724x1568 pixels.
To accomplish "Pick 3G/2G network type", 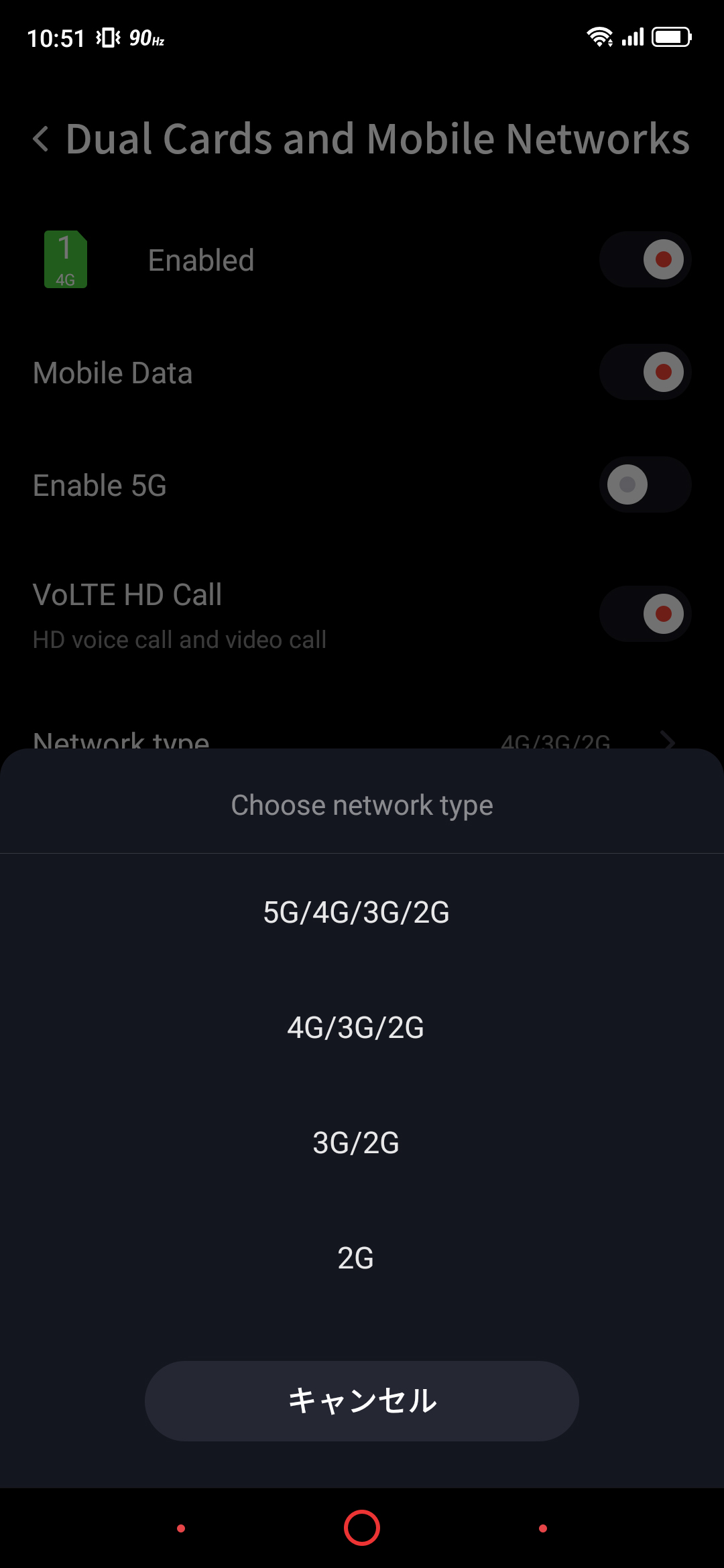I will 356,1142.
